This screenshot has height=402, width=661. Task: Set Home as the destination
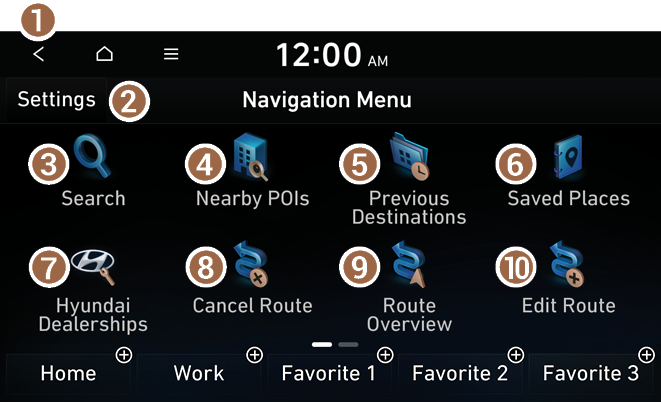(68, 374)
